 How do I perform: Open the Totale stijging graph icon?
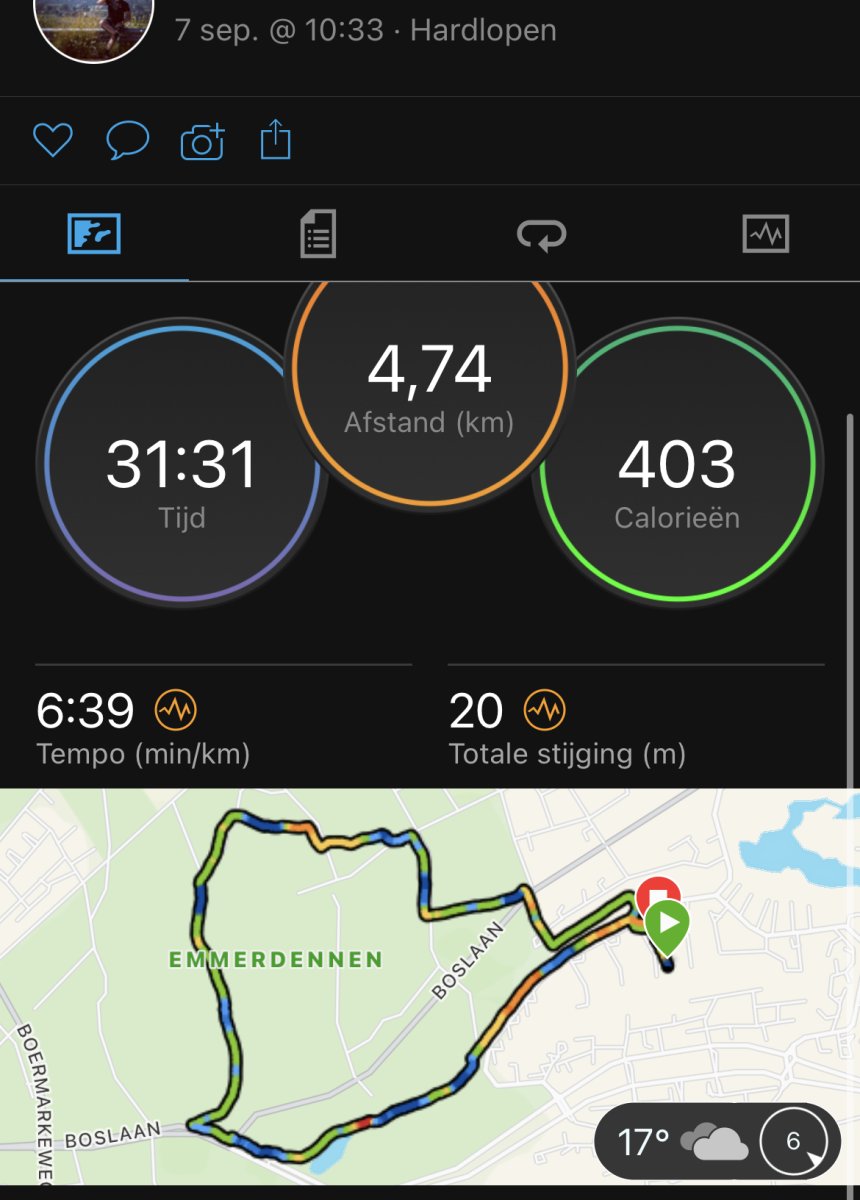click(x=545, y=711)
